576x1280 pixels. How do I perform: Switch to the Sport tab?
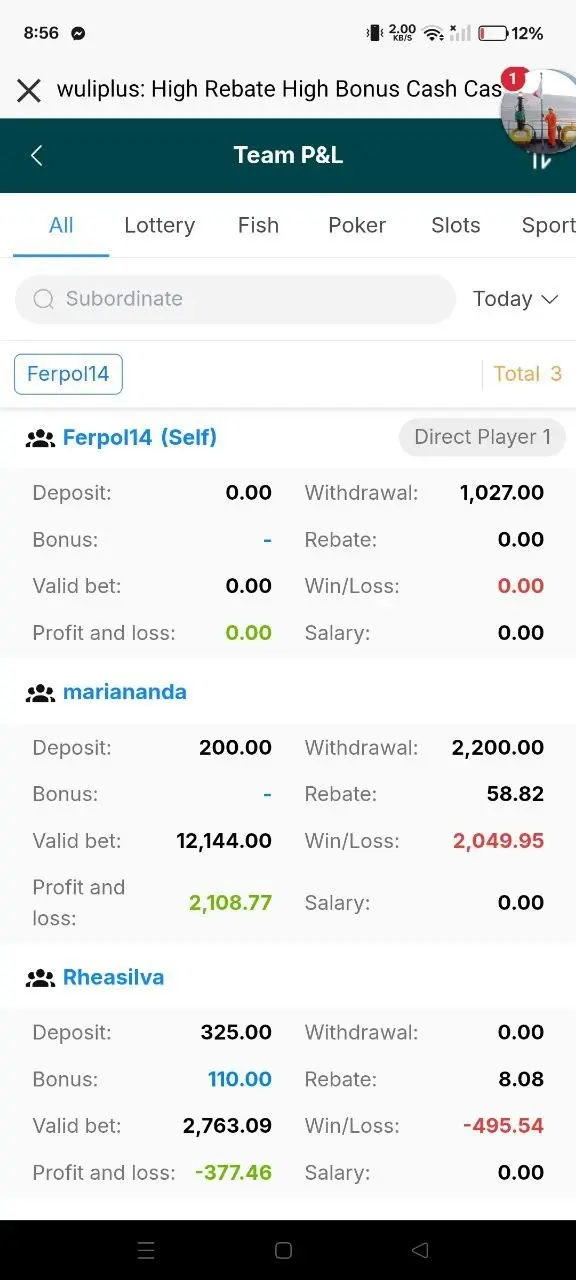point(548,226)
